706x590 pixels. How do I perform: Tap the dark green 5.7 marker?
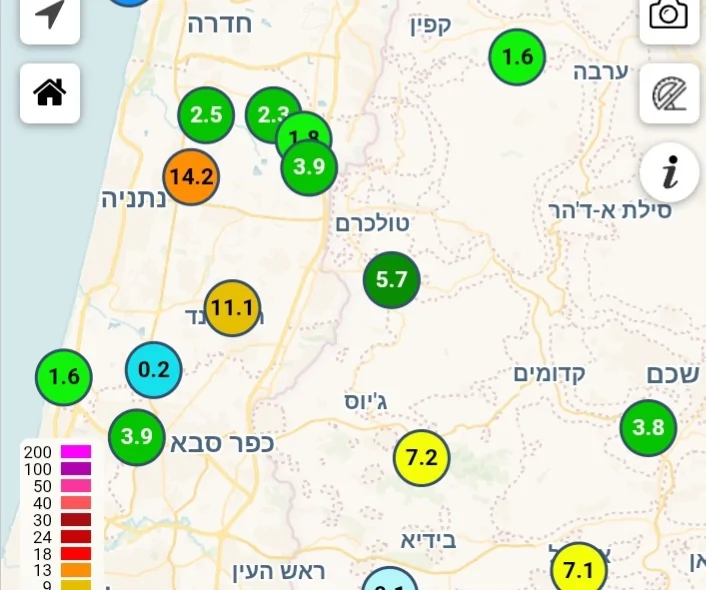pyautogui.click(x=391, y=280)
